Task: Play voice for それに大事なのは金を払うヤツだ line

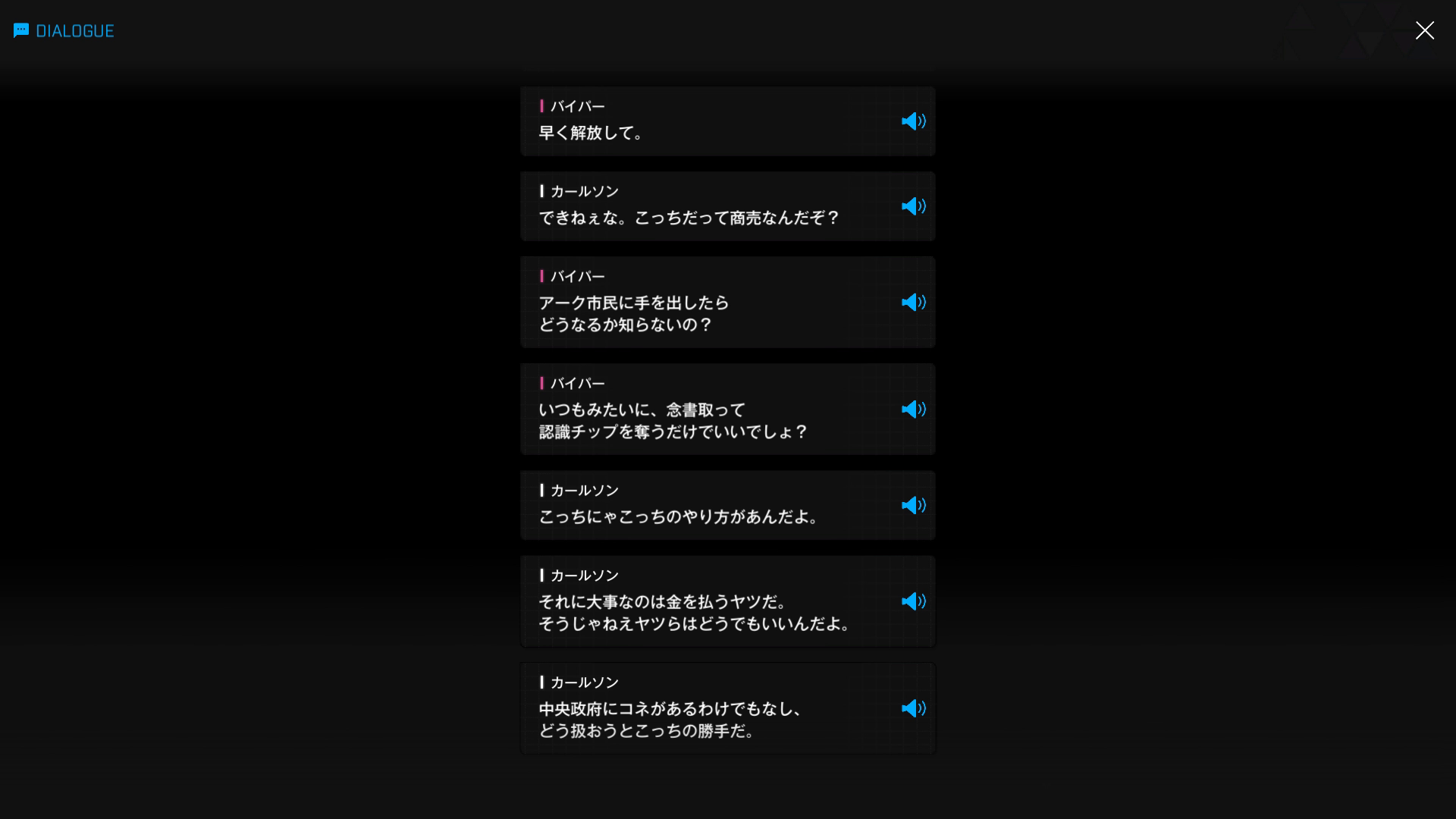Action: tap(913, 601)
